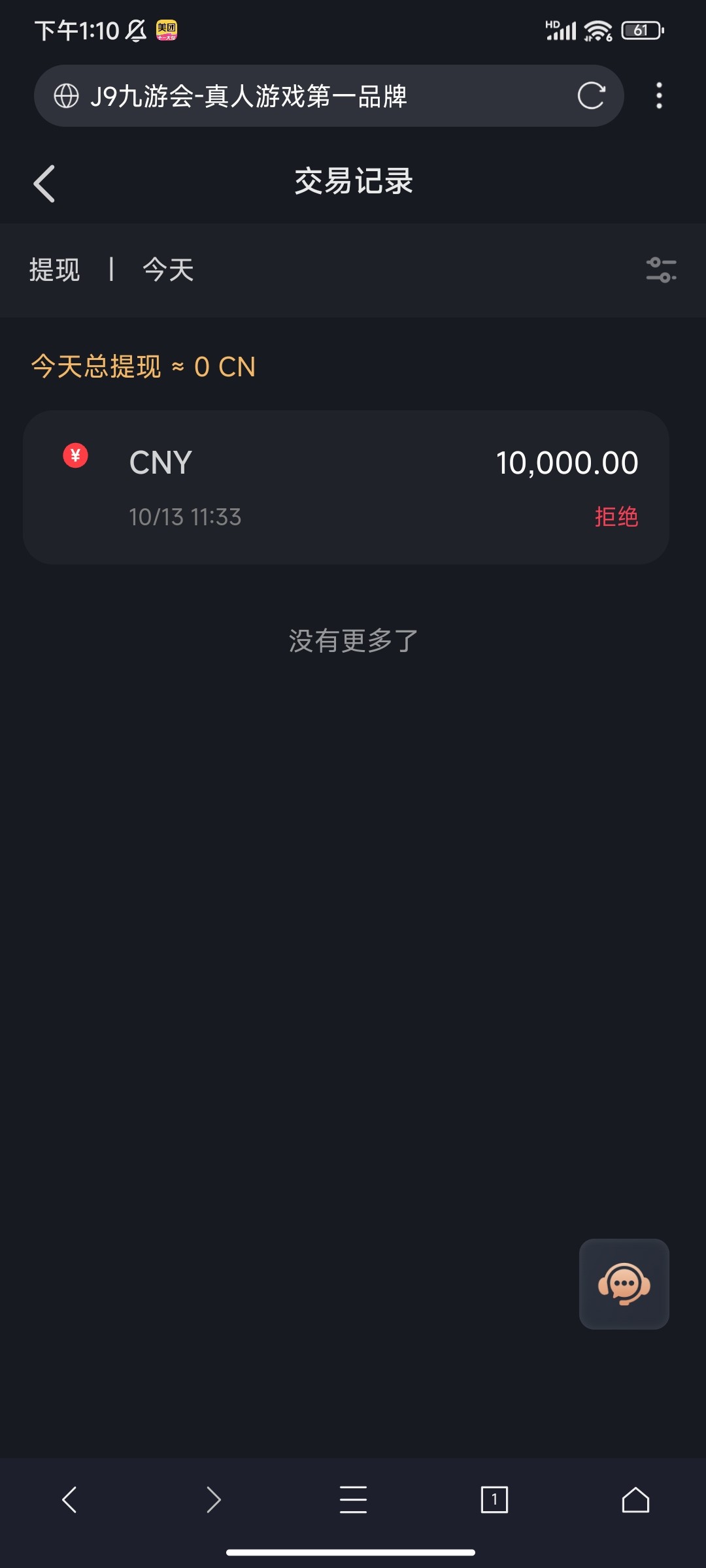
Task: Open the transaction filter settings icon
Action: tap(661, 270)
